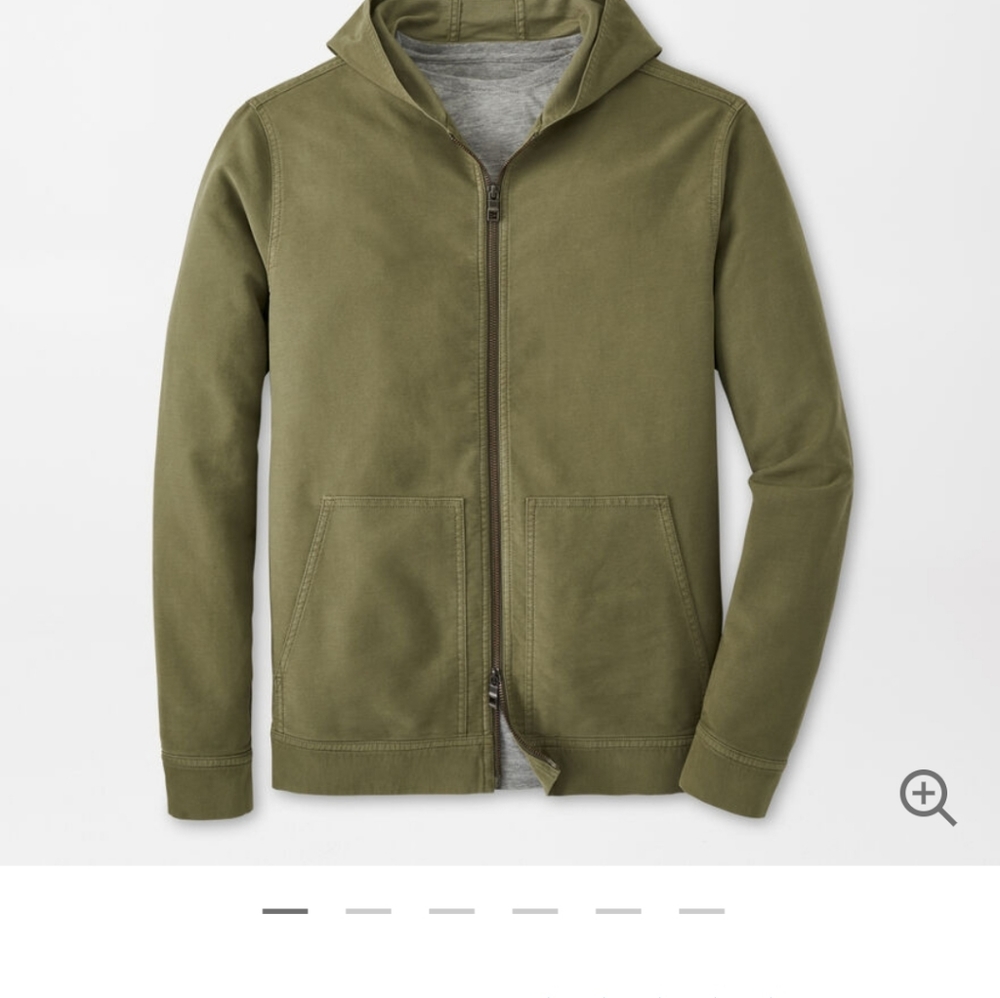Viewport: 1000px width, 998px height.
Task: Select the third image indicator dash
Action: click(x=451, y=911)
